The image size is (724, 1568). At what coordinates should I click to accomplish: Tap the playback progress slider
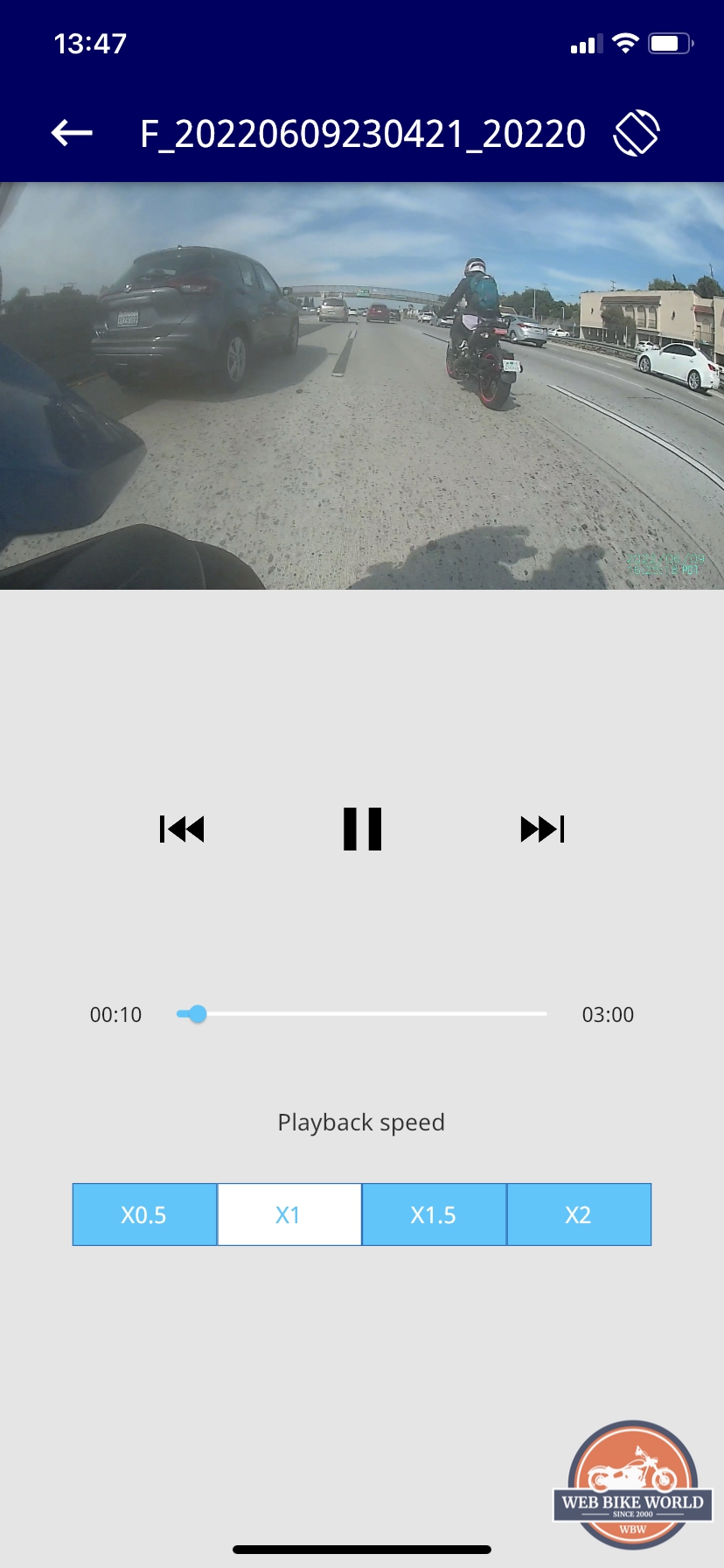(x=362, y=1014)
